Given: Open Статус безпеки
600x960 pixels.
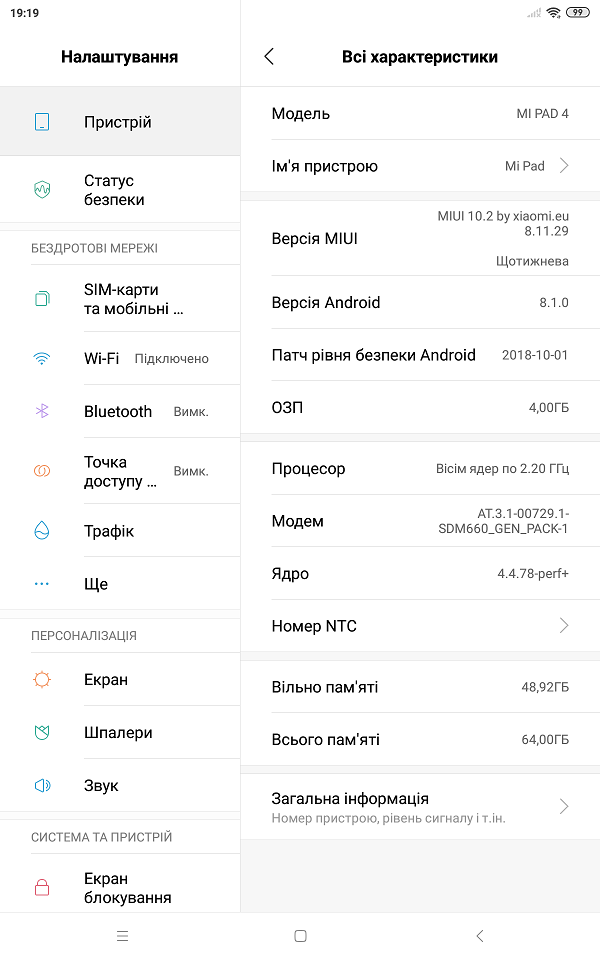Looking at the screenshot, I should [120, 190].
